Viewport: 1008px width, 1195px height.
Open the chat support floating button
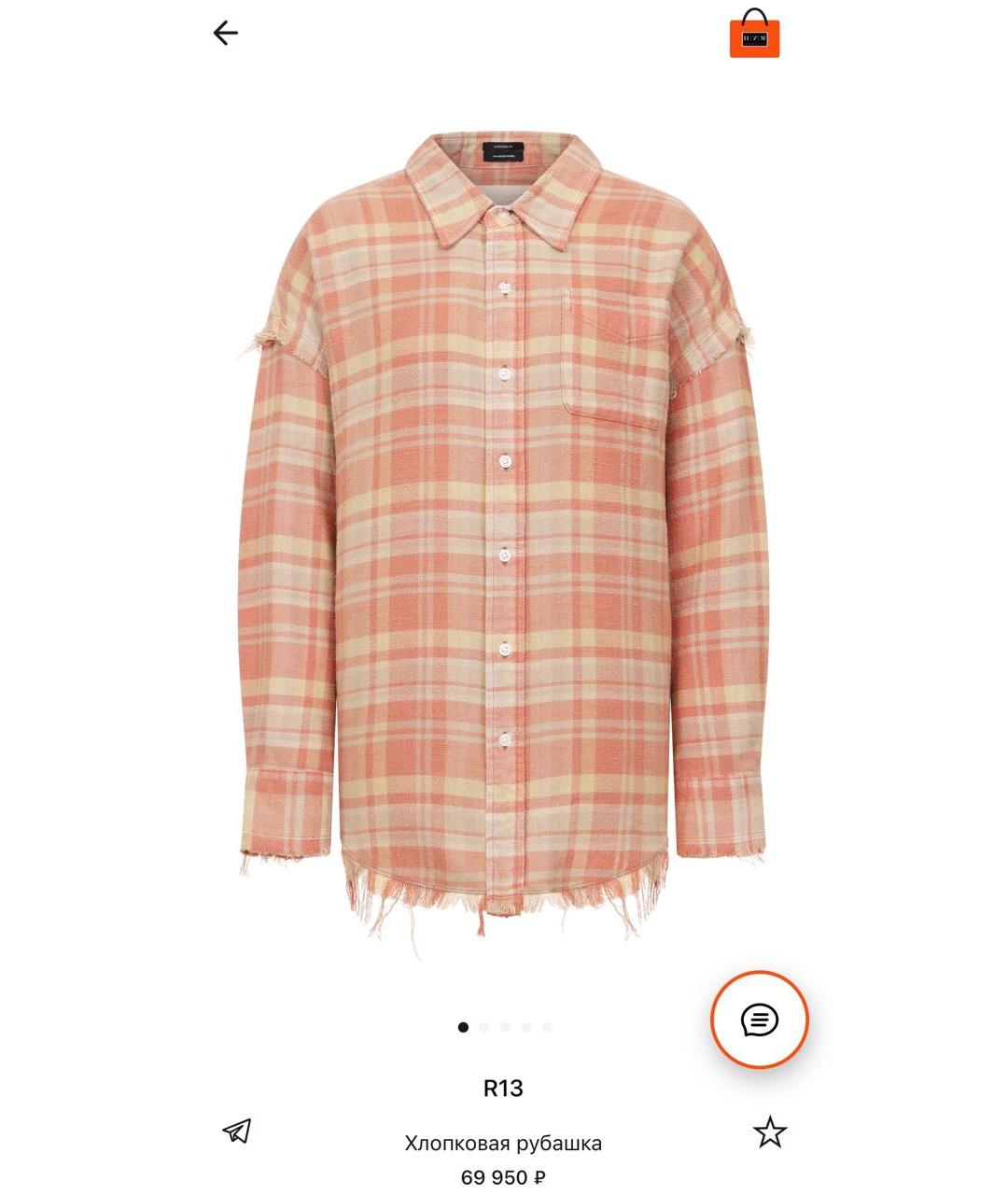[x=759, y=1019]
